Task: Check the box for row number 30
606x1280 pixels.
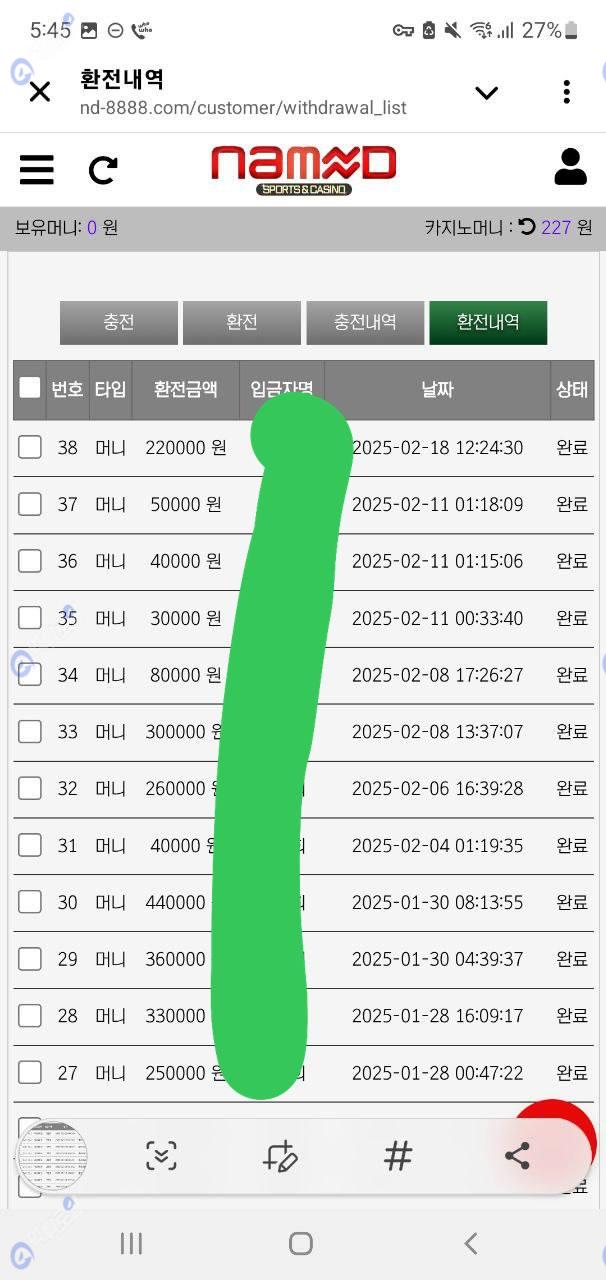Action: pos(30,902)
